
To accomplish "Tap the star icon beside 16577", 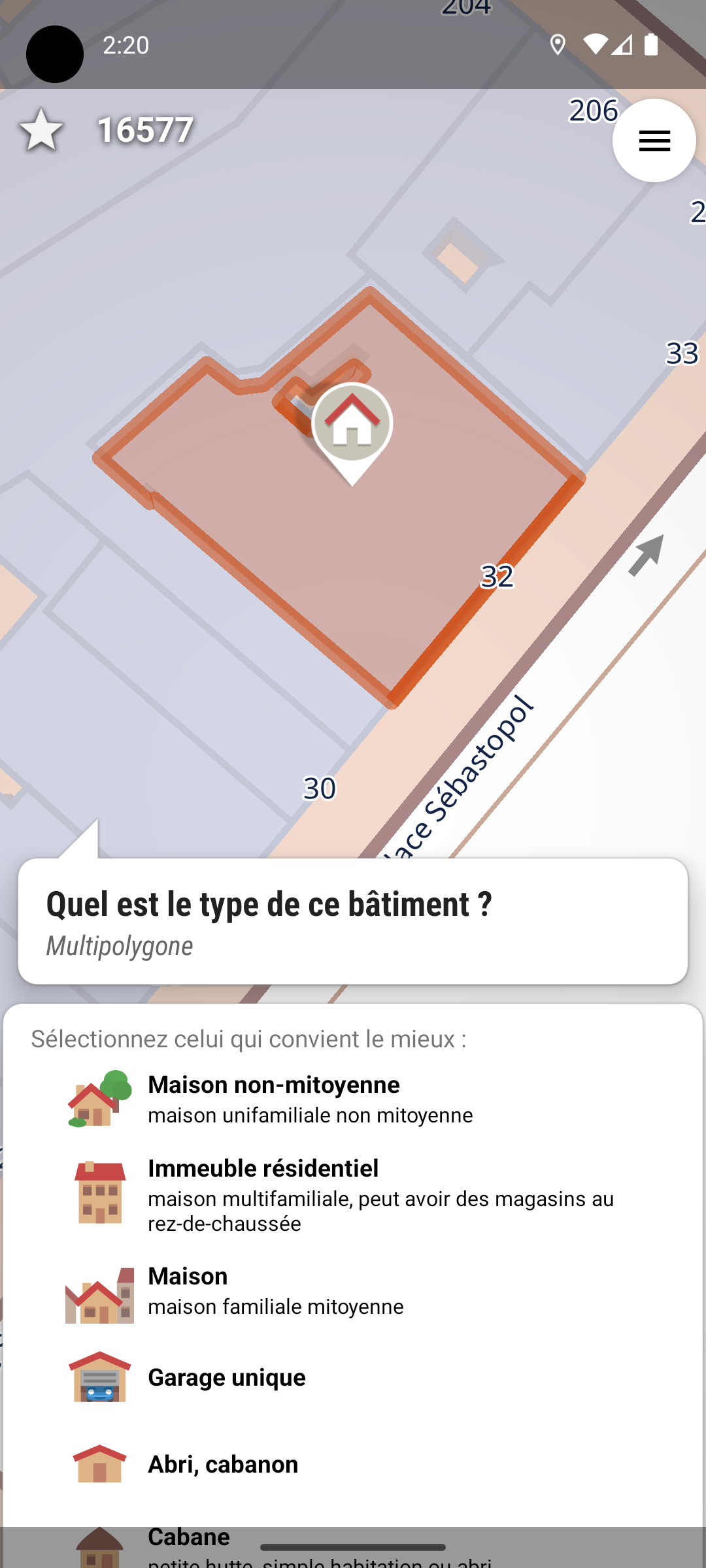I will 41,129.
